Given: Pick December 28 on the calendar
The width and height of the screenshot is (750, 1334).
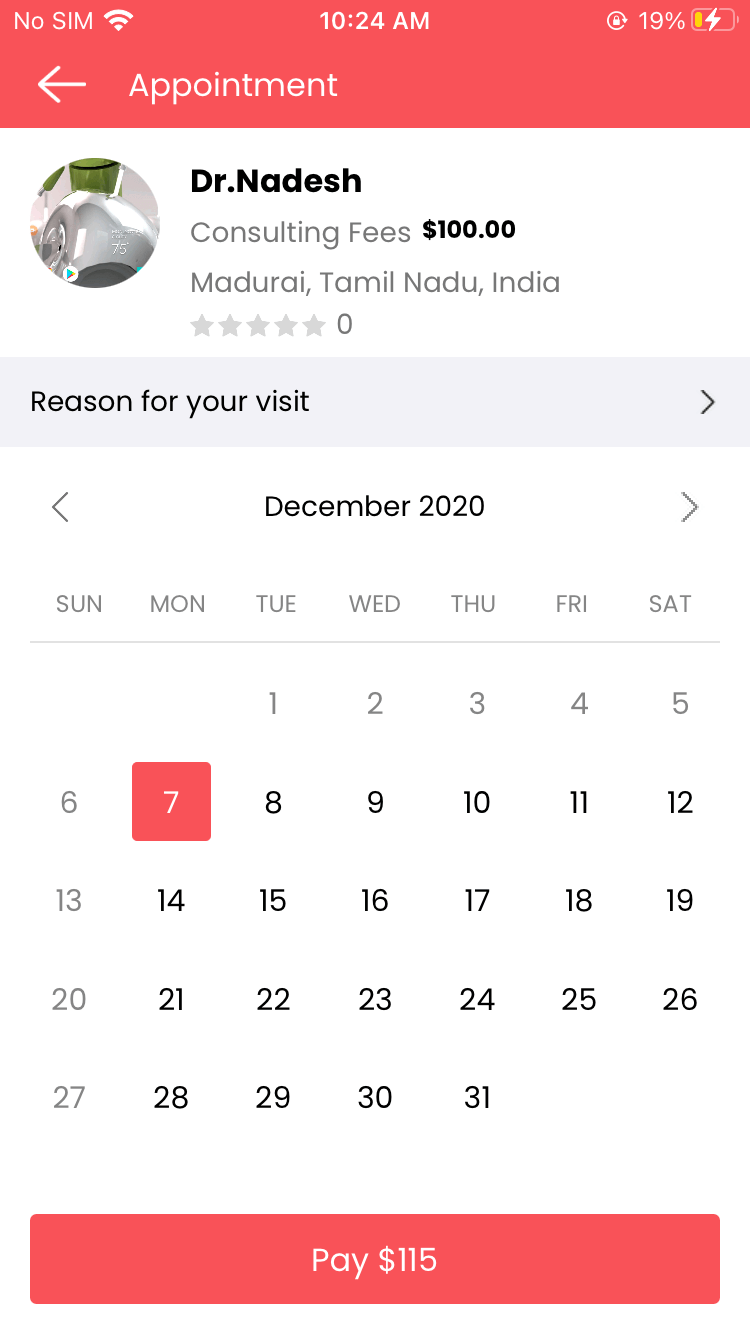Looking at the screenshot, I should pos(171,1097).
